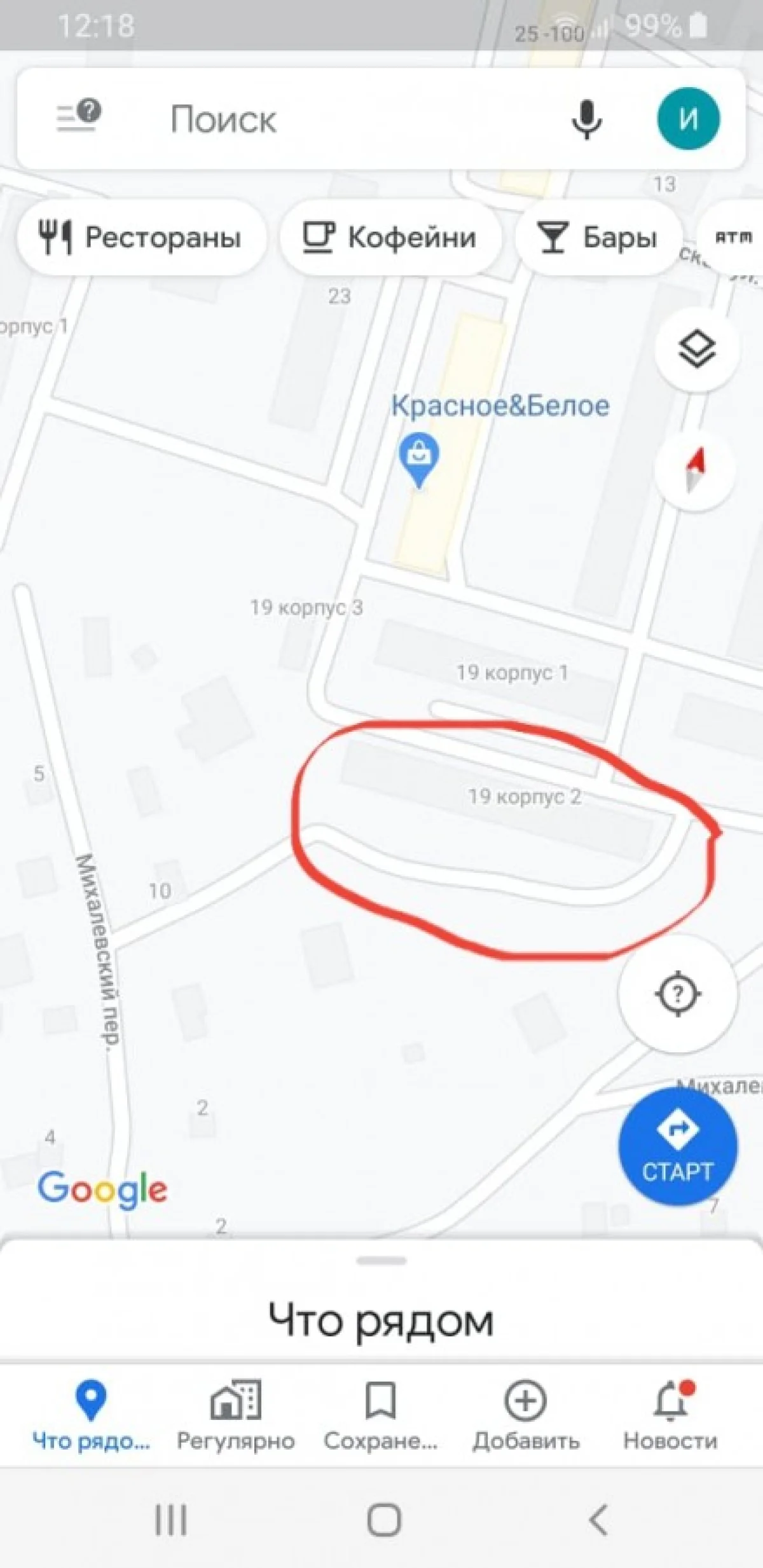763x1568 pixels.
Task: Open the map layers button
Action: pyautogui.click(x=696, y=348)
